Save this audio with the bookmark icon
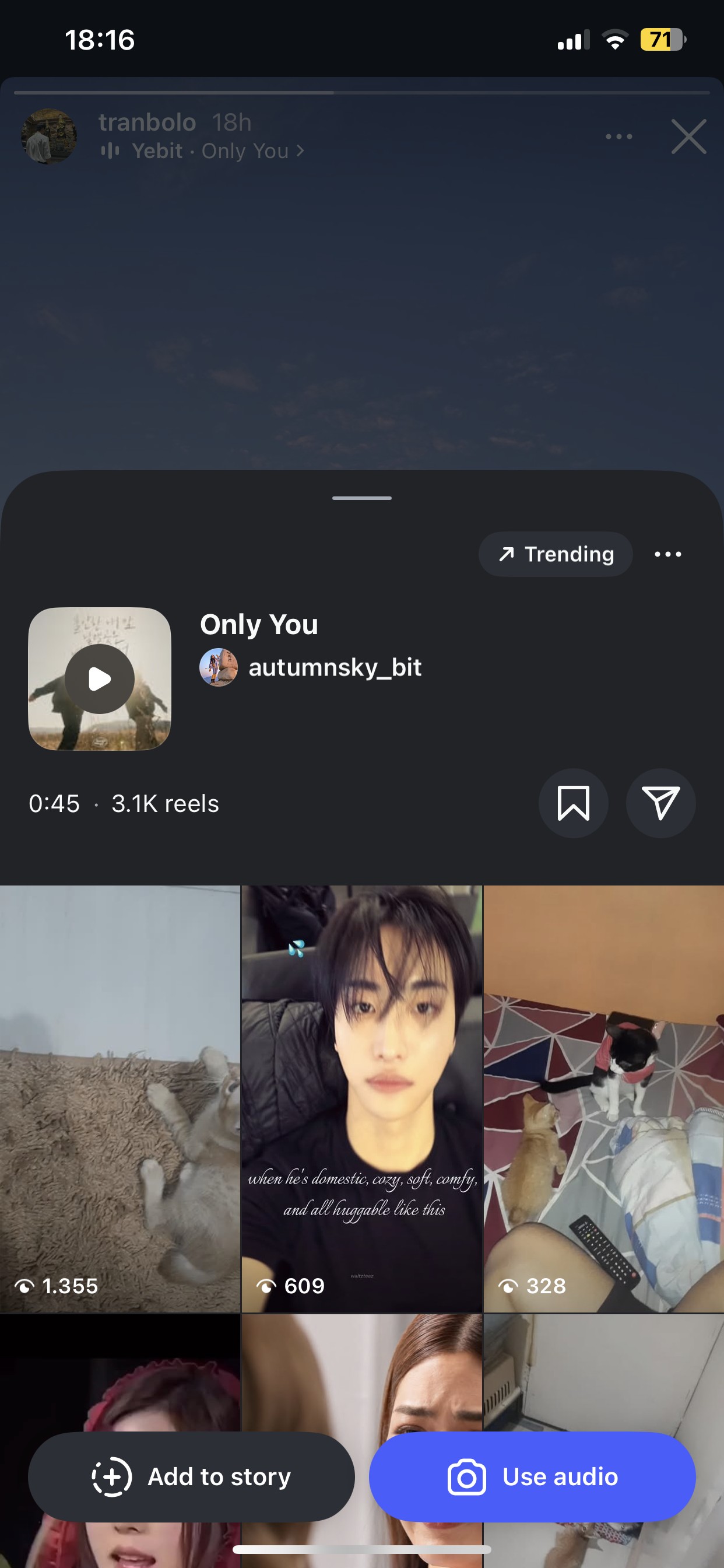Viewport: 724px width, 1568px height. [x=573, y=803]
